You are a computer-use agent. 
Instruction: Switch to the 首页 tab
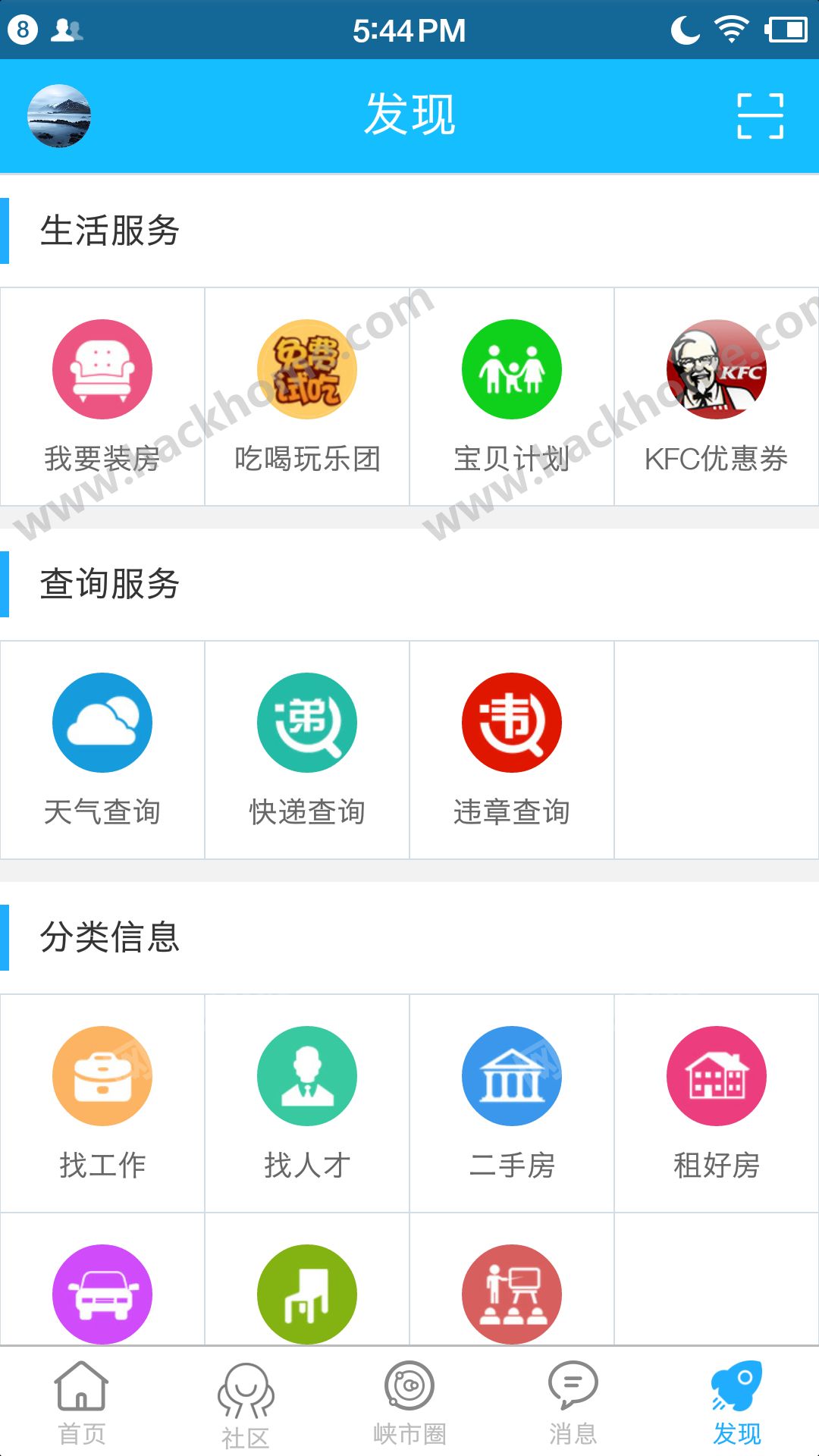click(82, 1403)
